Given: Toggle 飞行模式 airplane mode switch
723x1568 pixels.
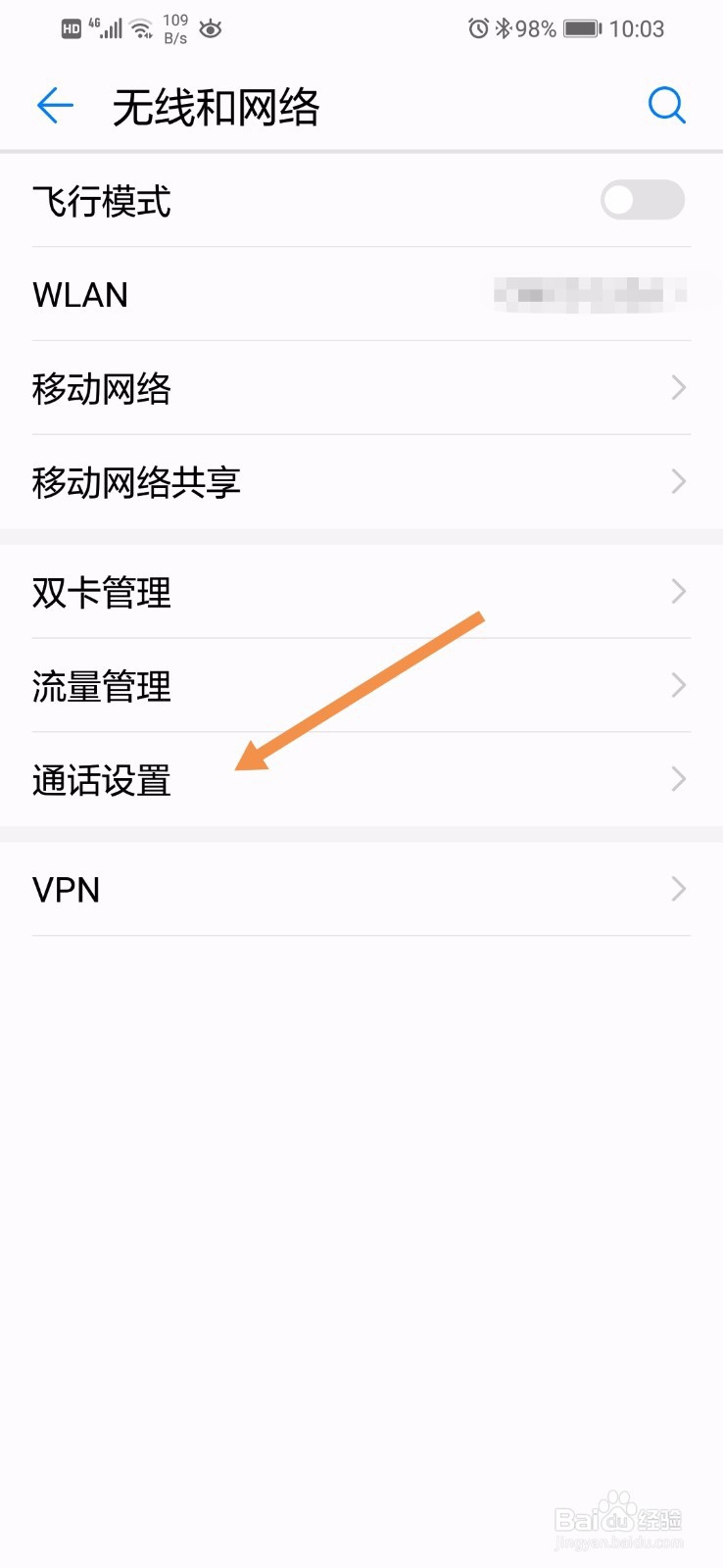Looking at the screenshot, I should tap(643, 200).
